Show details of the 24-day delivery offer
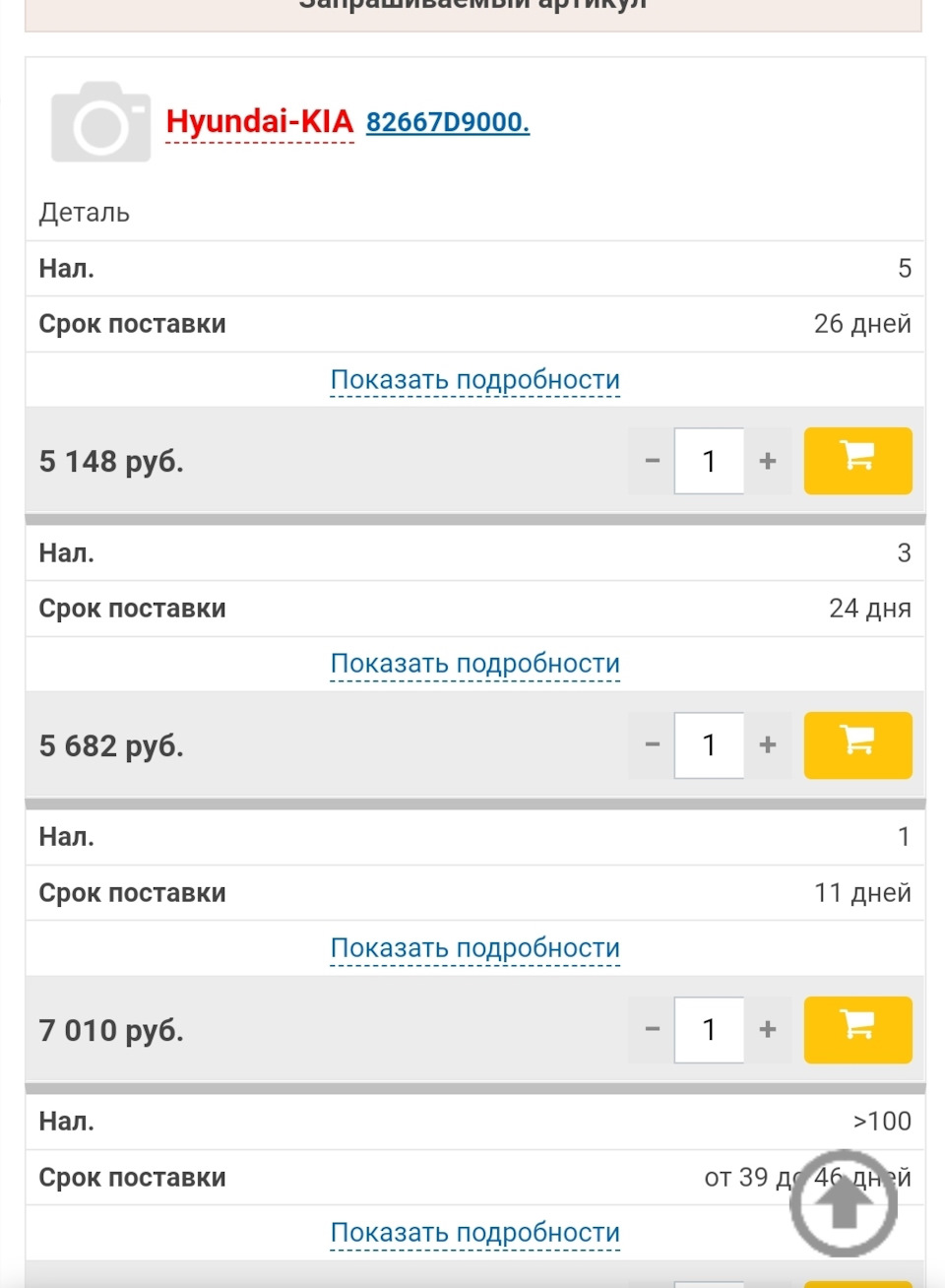Image resolution: width=945 pixels, height=1288 pixels. pyautogui.click(x=474, y=664)
